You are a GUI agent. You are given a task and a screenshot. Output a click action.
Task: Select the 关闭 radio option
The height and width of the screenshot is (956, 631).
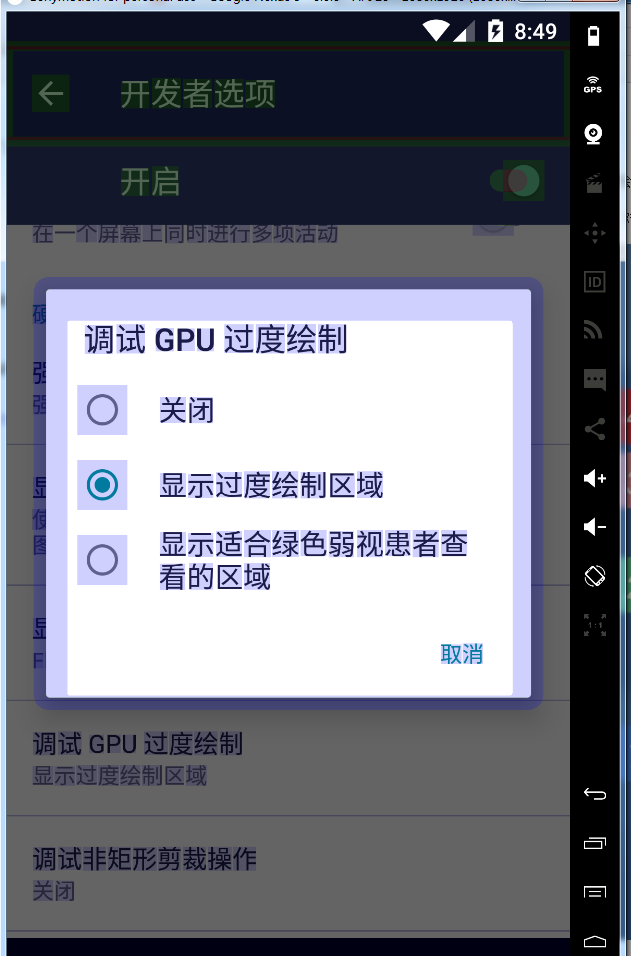[102, 410]
